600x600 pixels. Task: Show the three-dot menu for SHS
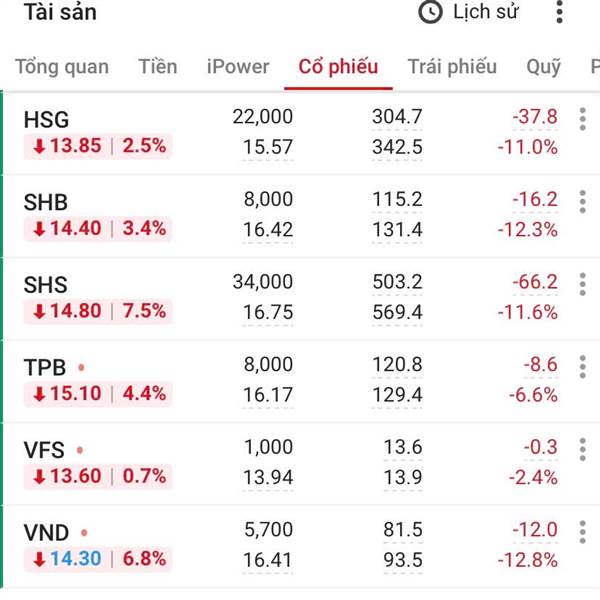(582, 285)
